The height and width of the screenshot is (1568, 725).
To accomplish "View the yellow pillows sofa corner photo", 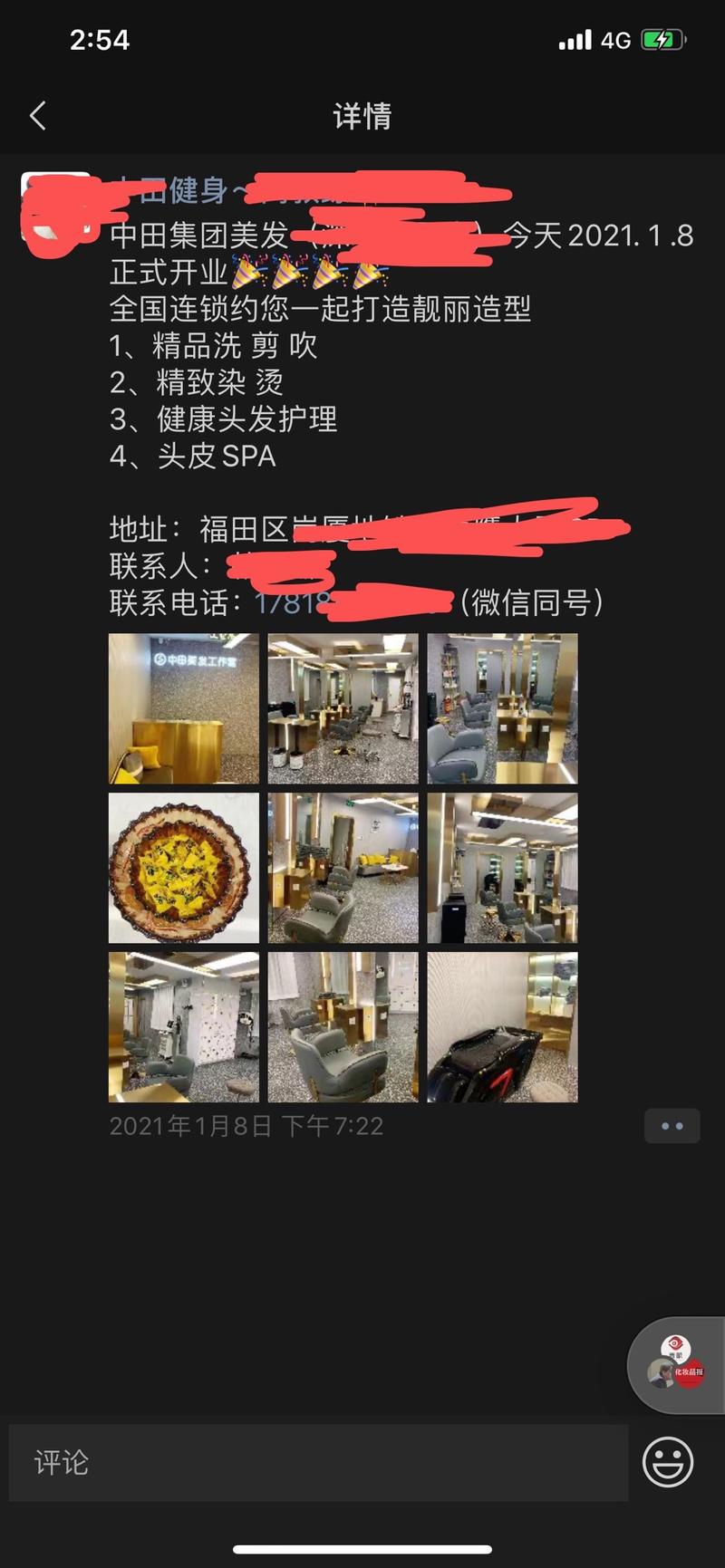I will [x=343, y=867].
